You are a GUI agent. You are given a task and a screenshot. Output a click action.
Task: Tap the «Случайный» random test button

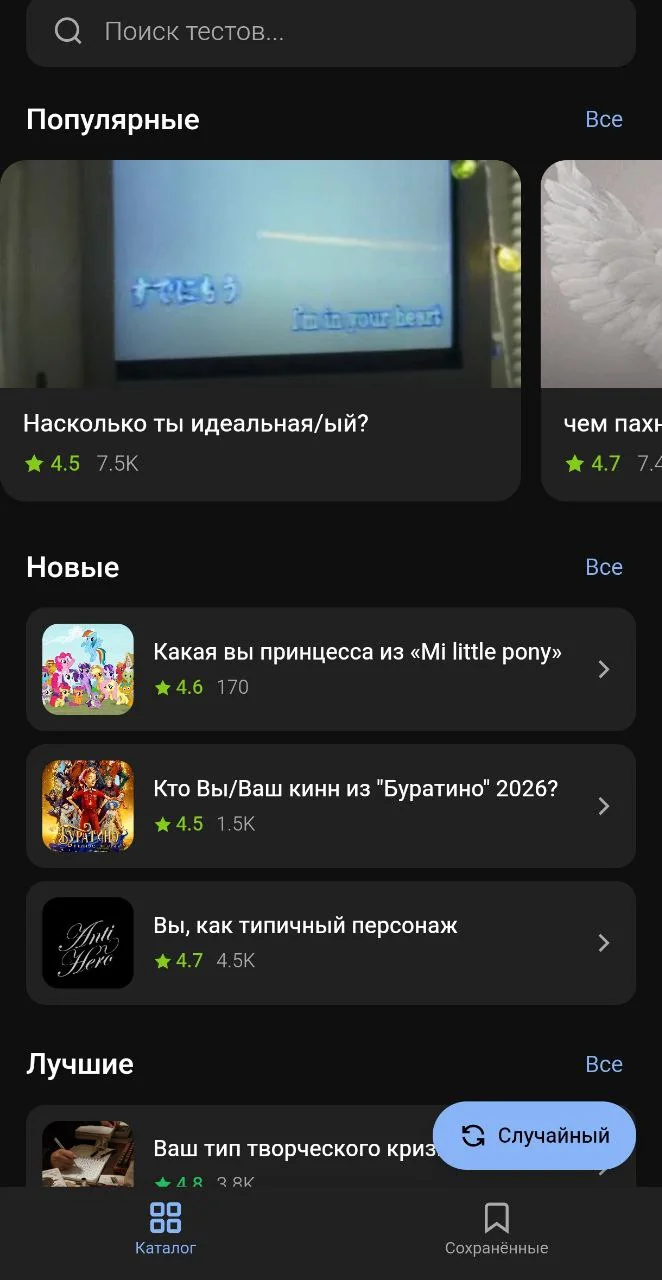534,1136
